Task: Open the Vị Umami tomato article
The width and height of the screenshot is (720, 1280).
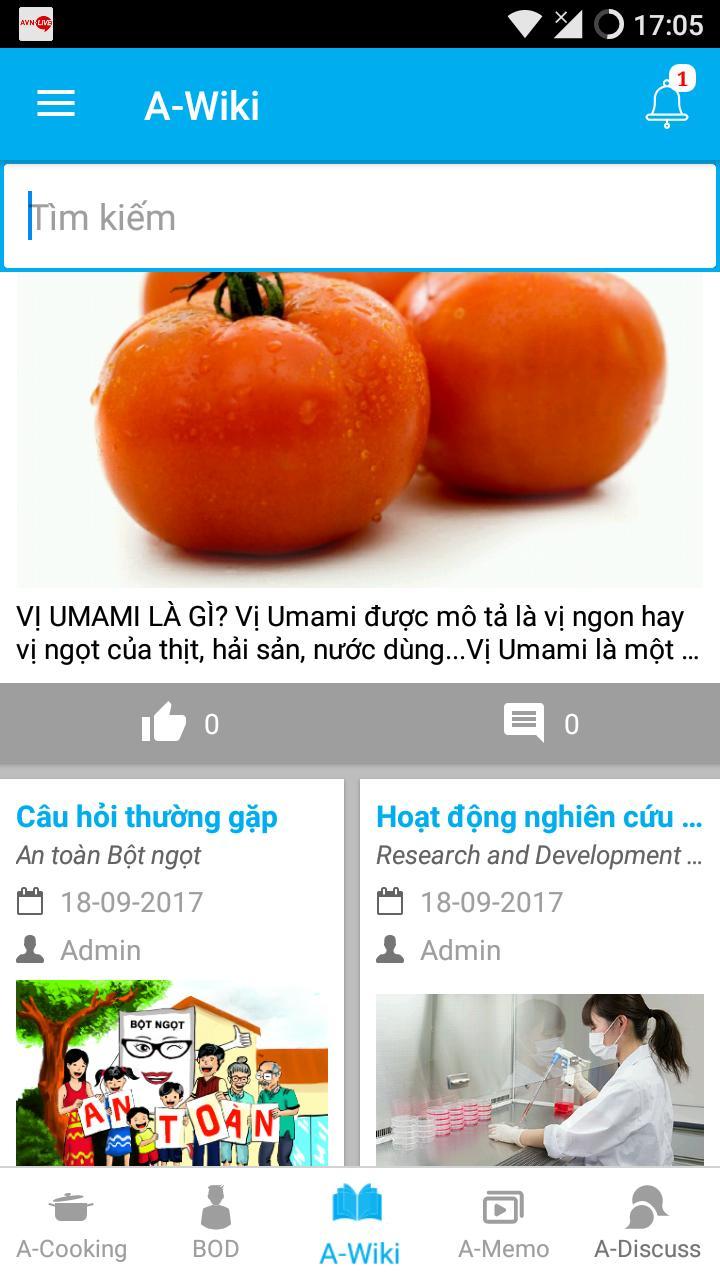Action: tap(360, 430)
